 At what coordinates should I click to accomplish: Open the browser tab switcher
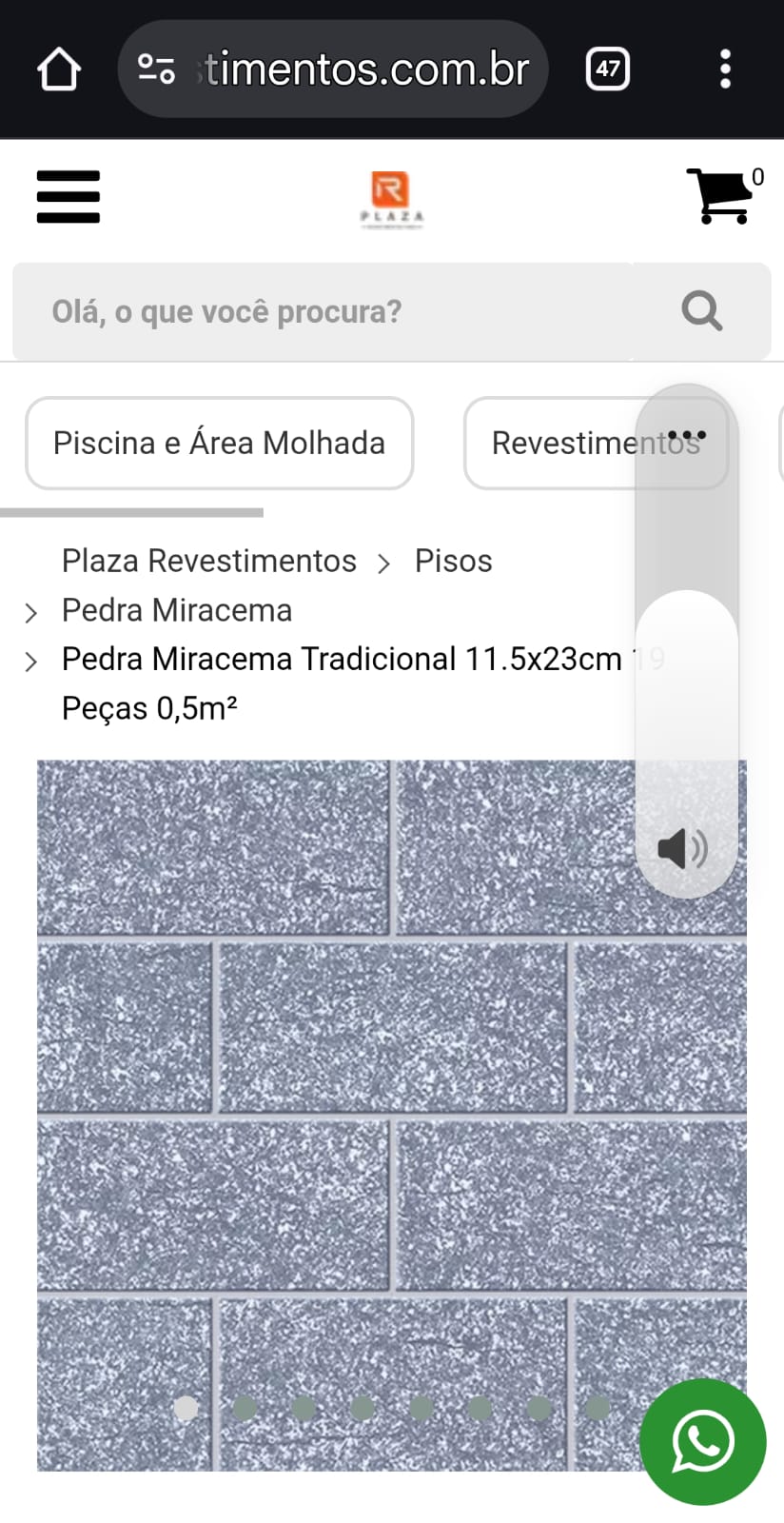coord(608,69)
